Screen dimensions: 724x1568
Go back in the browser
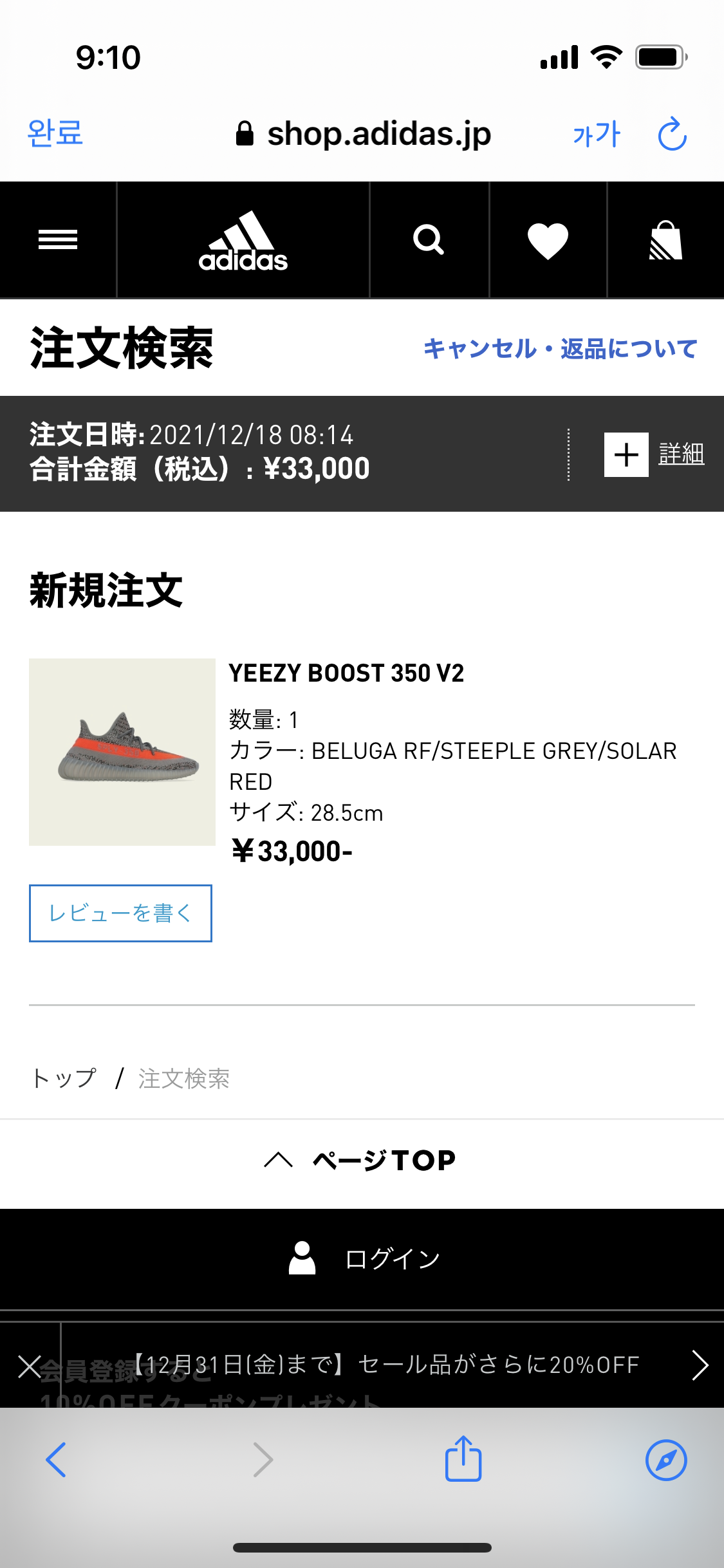(x=57, y=1460)
